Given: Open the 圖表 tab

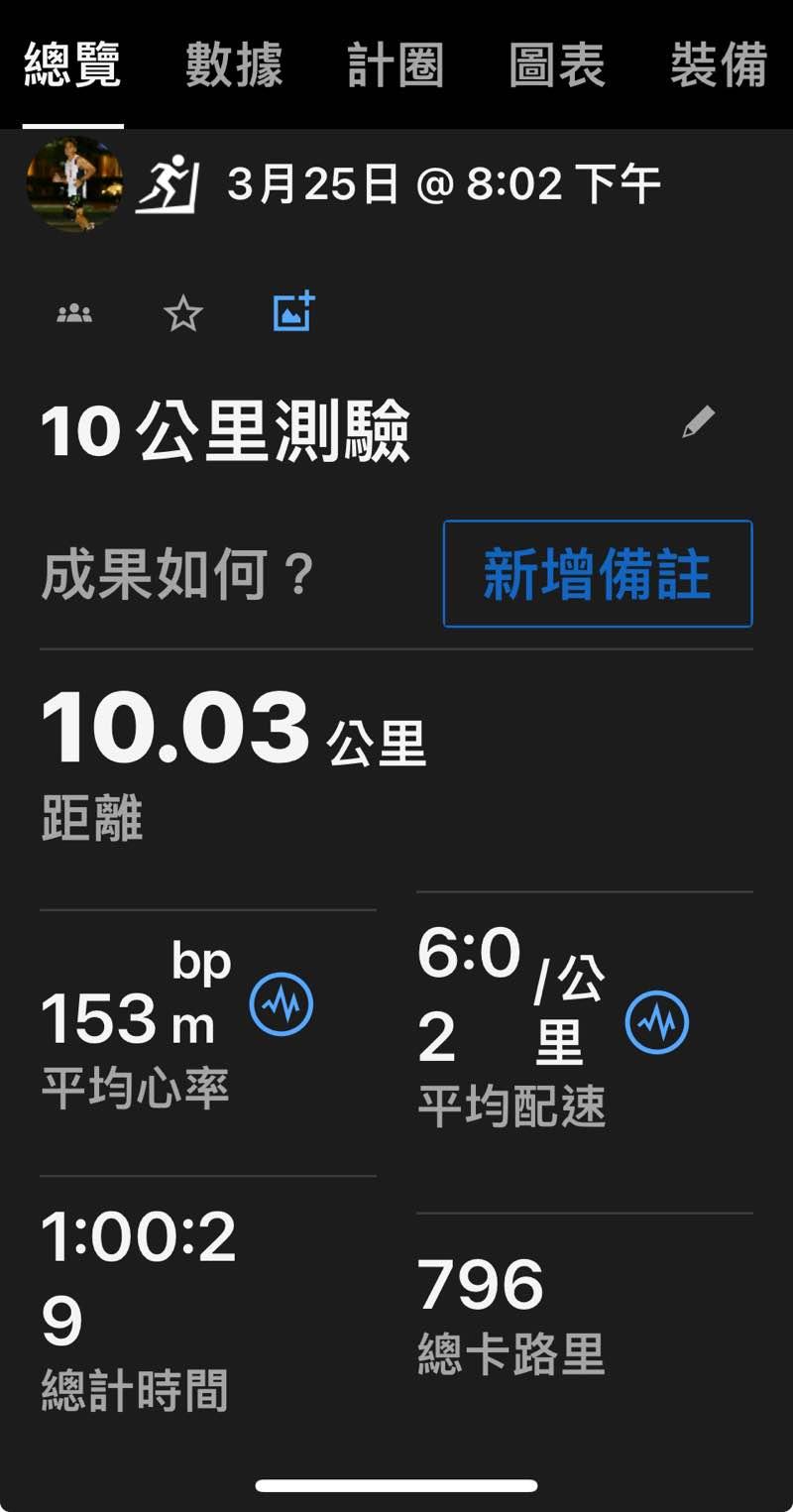Looking at the screenshot, I should click(556, 65).
